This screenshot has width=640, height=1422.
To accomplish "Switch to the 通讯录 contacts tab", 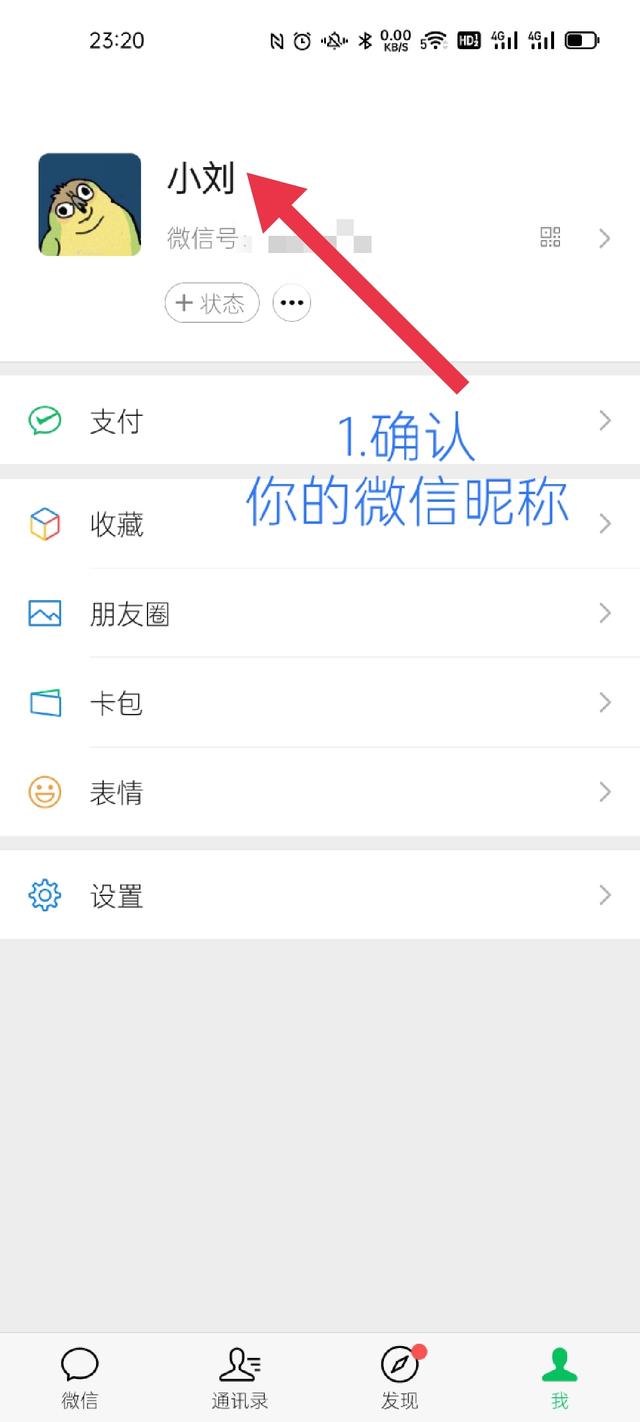I will 240,1377.
